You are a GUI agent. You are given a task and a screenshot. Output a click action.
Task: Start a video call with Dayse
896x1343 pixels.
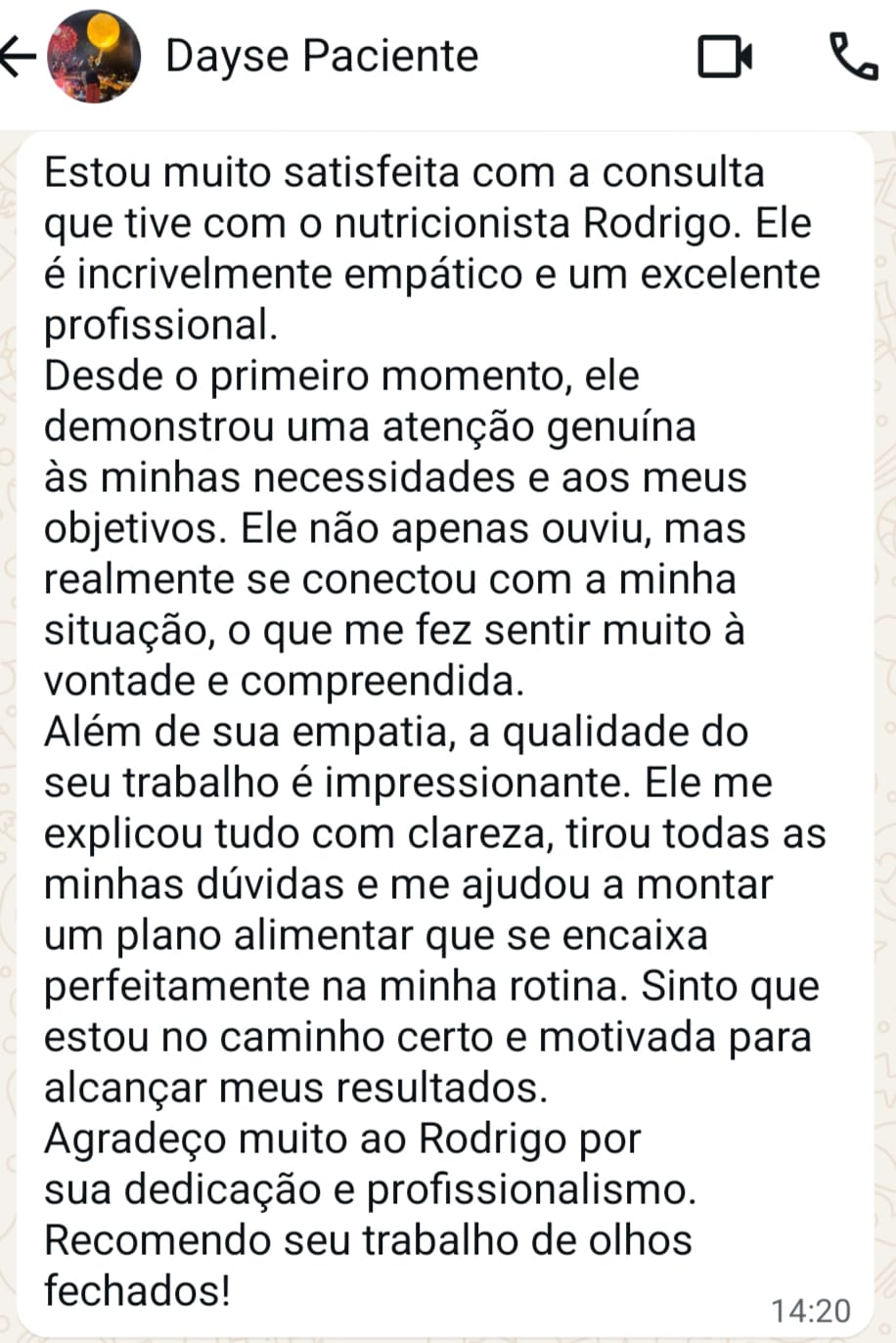point(725,57)
